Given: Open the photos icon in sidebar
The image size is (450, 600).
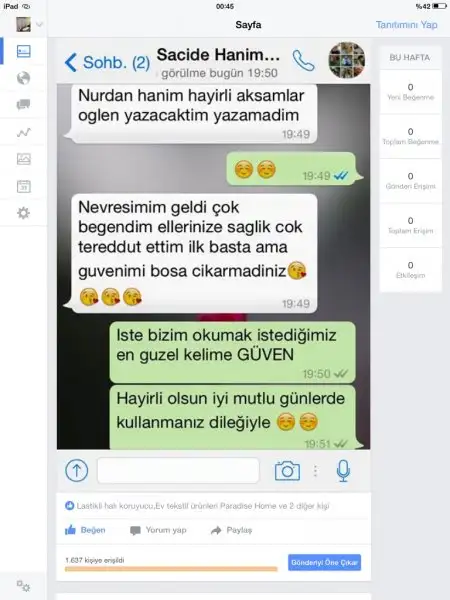Looking at the screenshot, I should point(23,159).
